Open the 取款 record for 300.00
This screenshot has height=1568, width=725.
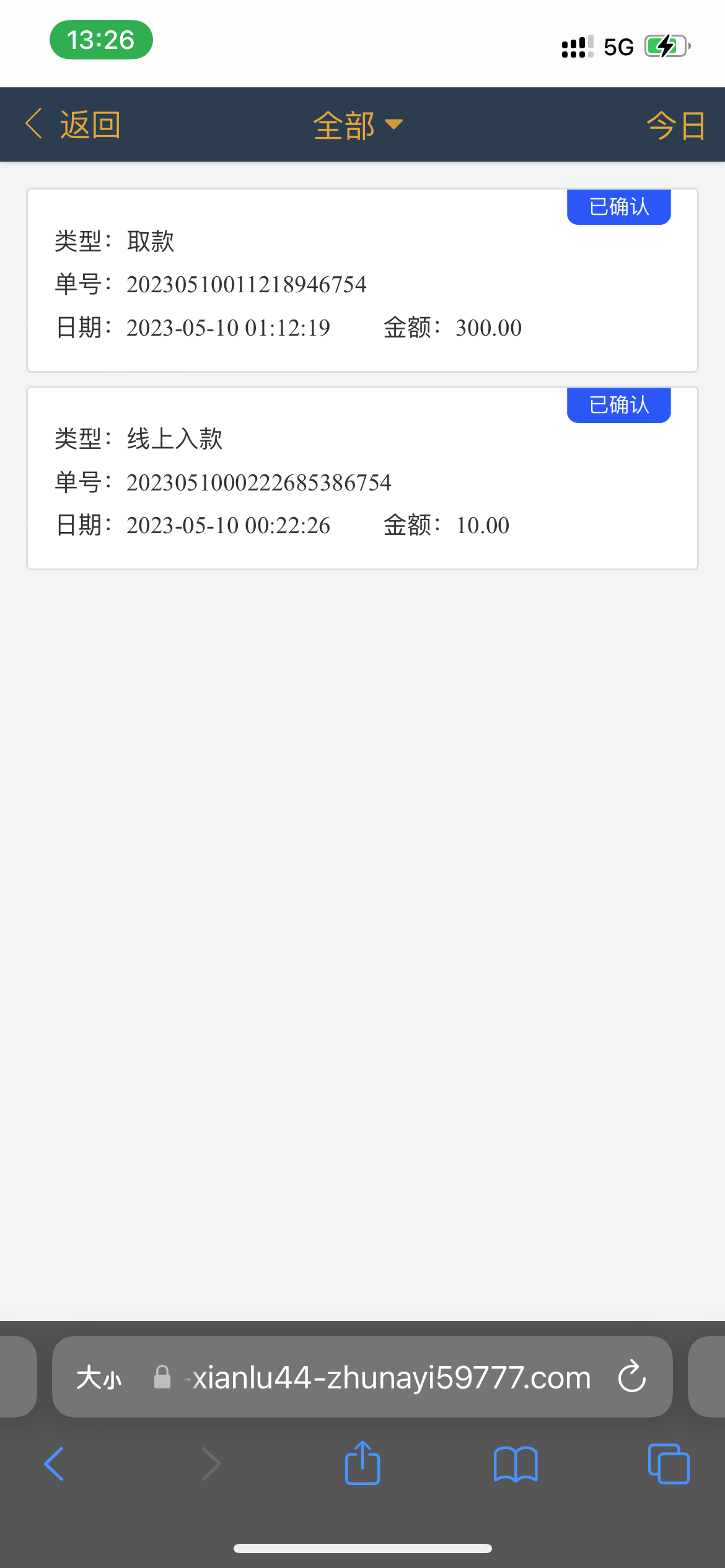pyautogui.click(x=362, y=281)
